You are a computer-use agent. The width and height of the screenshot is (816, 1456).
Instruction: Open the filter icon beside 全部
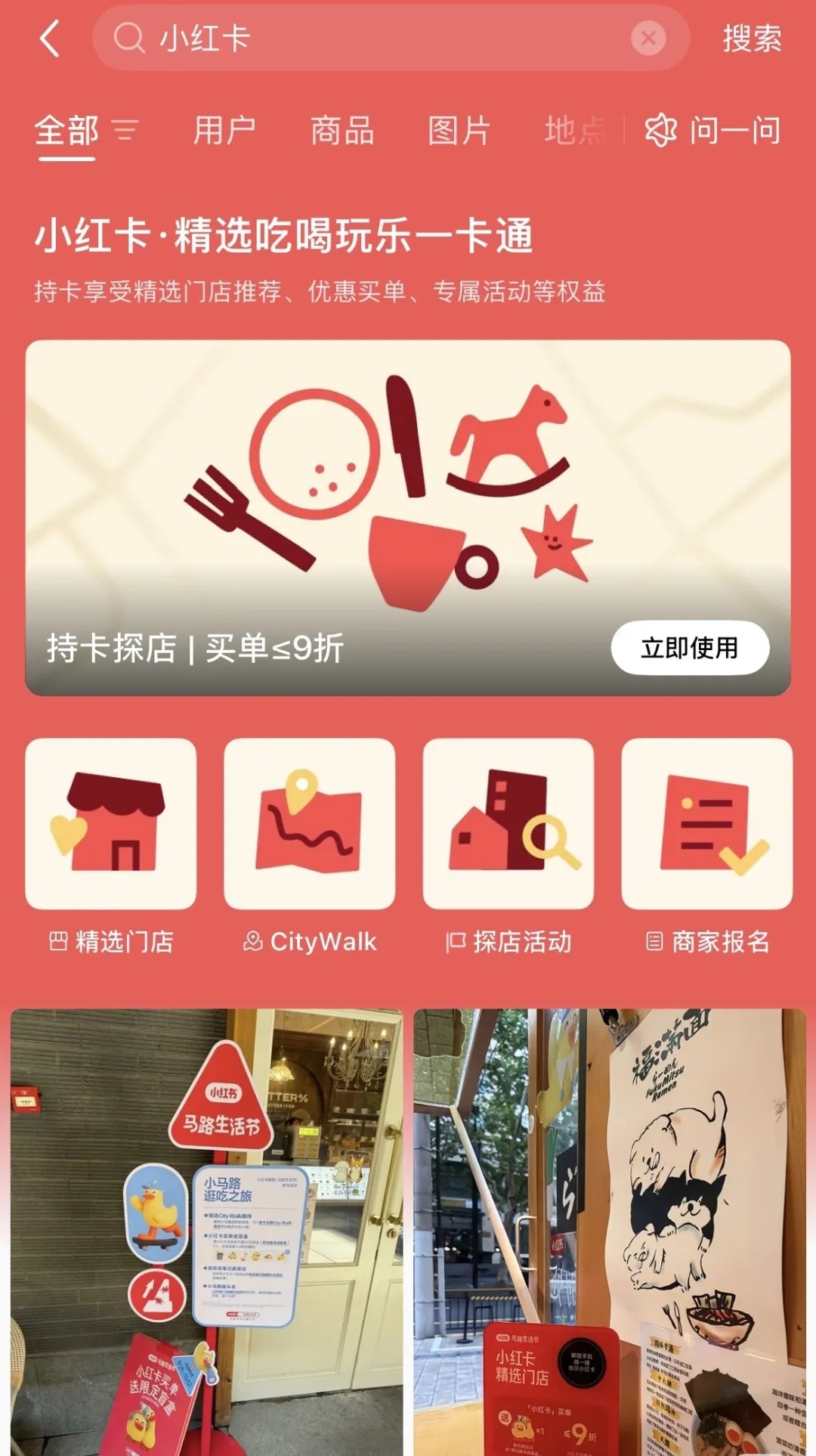tap(125, 131)
